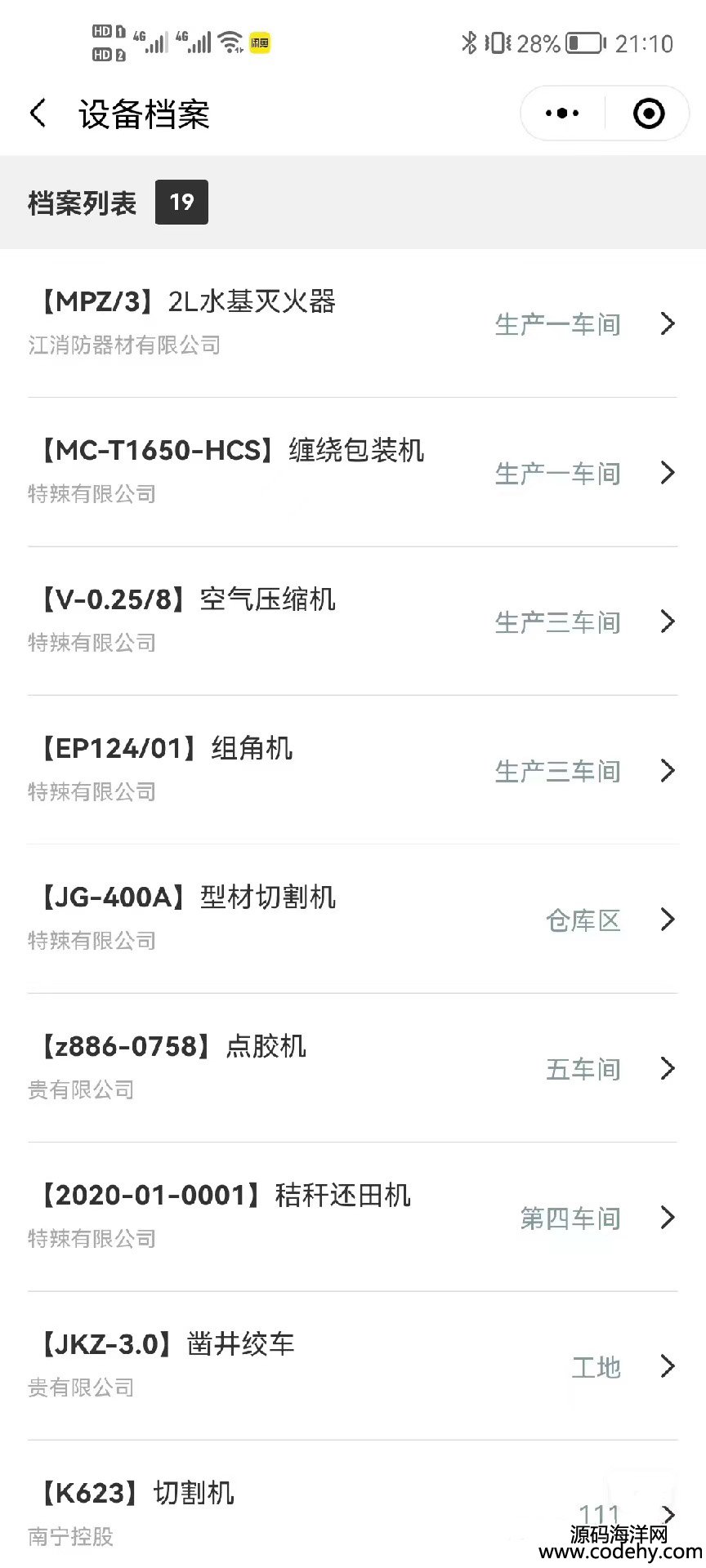View the 空气压缩机 device file

(353, 621)
